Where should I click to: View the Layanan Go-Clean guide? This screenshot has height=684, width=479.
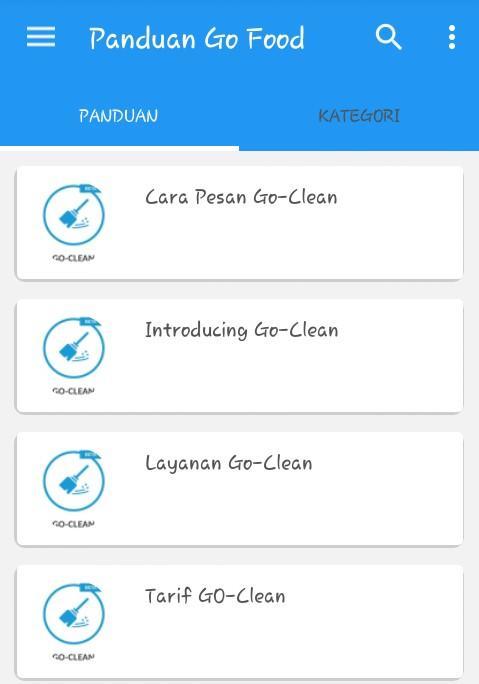coord(240,489)
